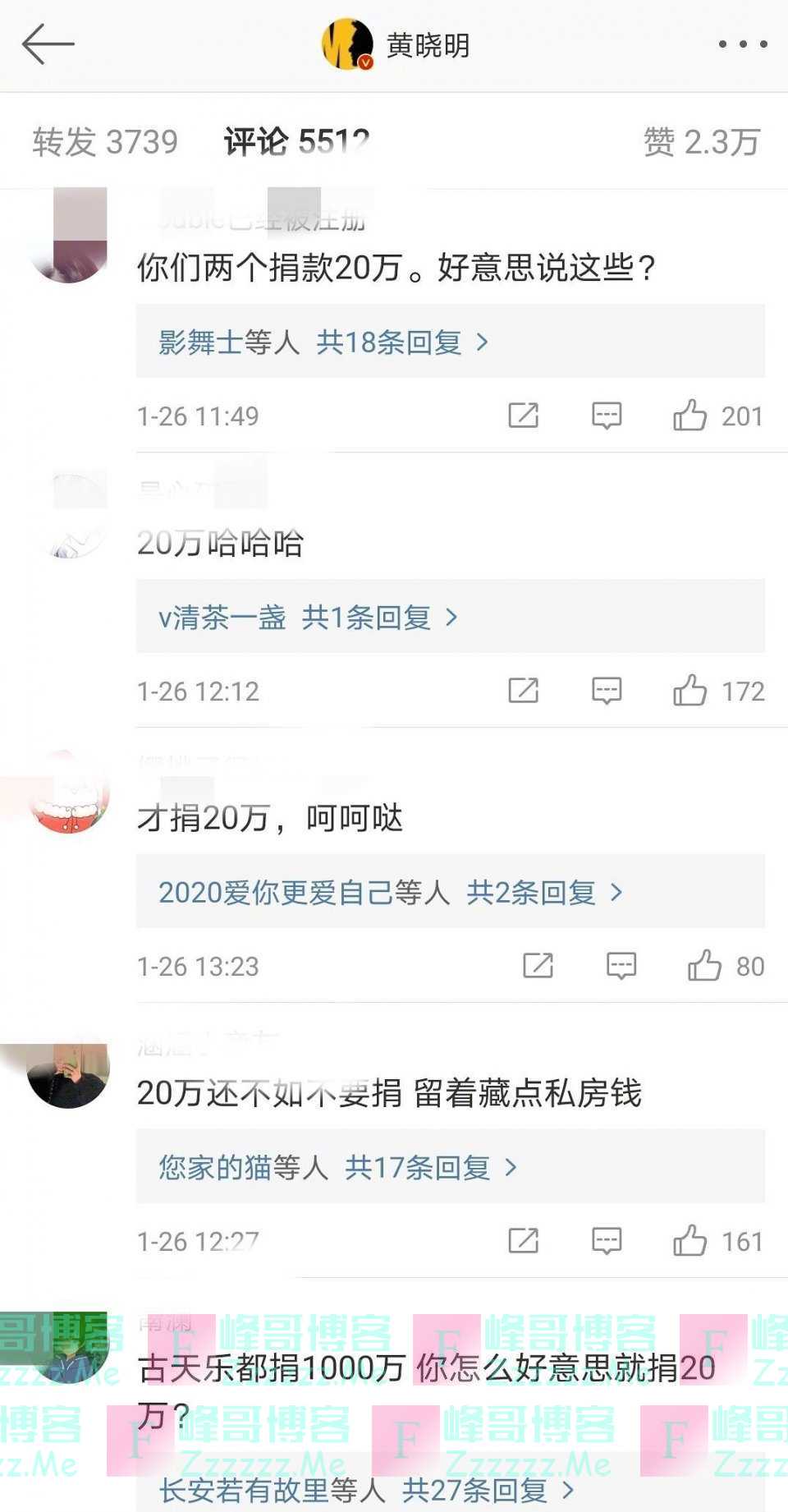Reply to the 20万哈哈哈 comment
The width and height of the screenshot is (788, 1512).
click(x=607, y=691)
